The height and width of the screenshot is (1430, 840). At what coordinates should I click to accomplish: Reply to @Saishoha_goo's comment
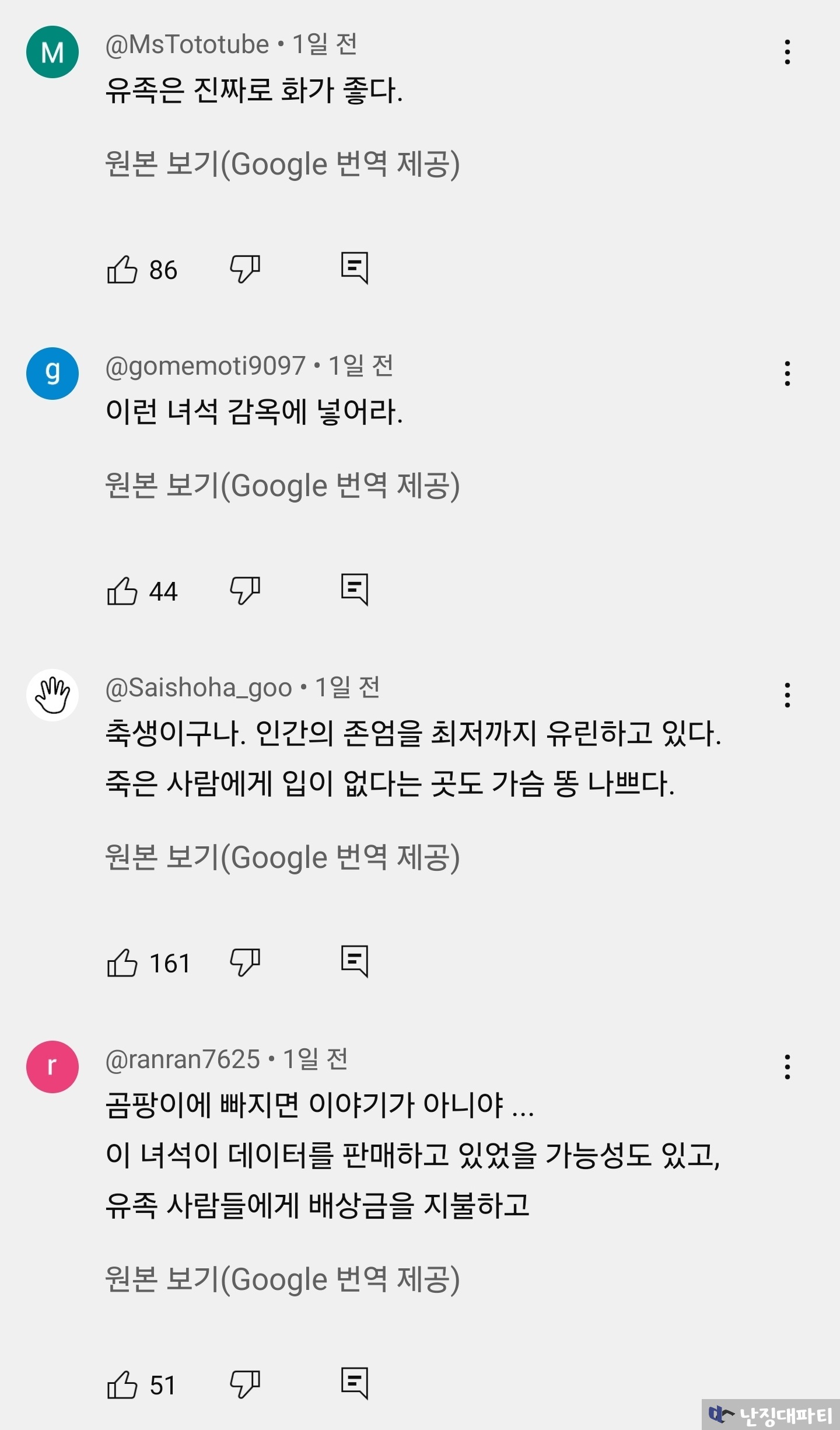click(x=355, y=961)
